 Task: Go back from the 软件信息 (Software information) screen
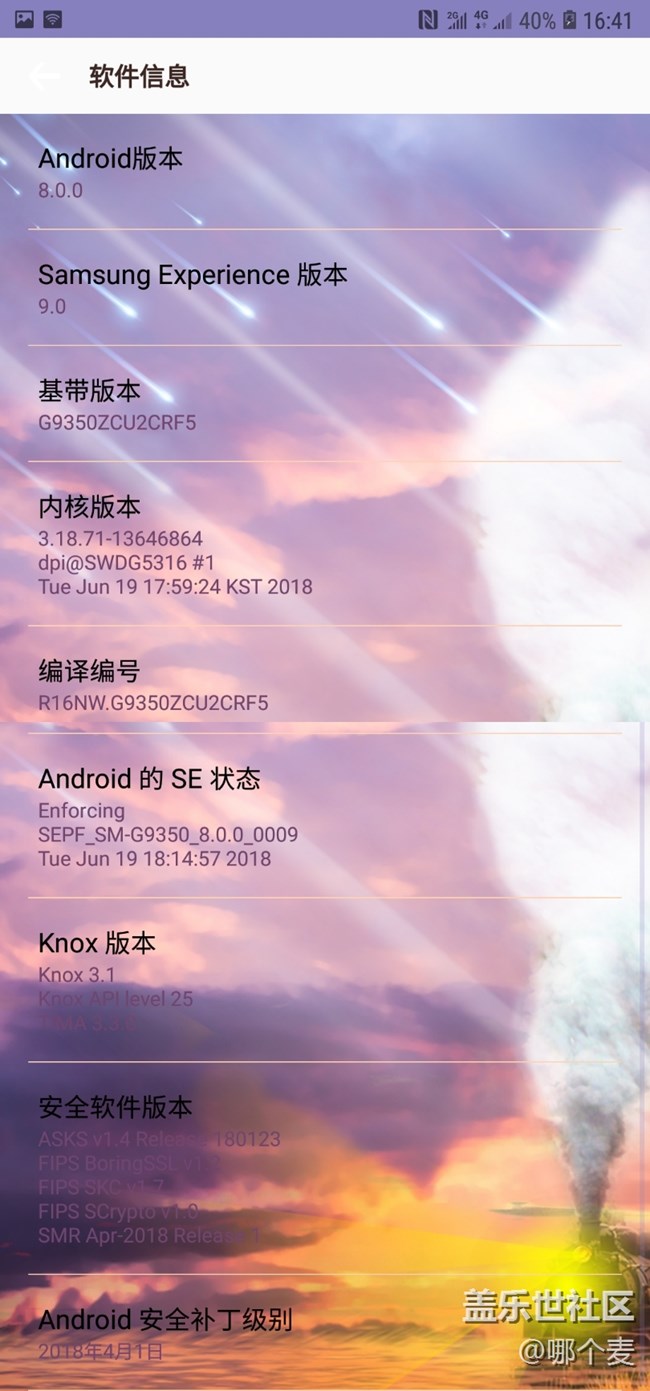click(43, 76)
